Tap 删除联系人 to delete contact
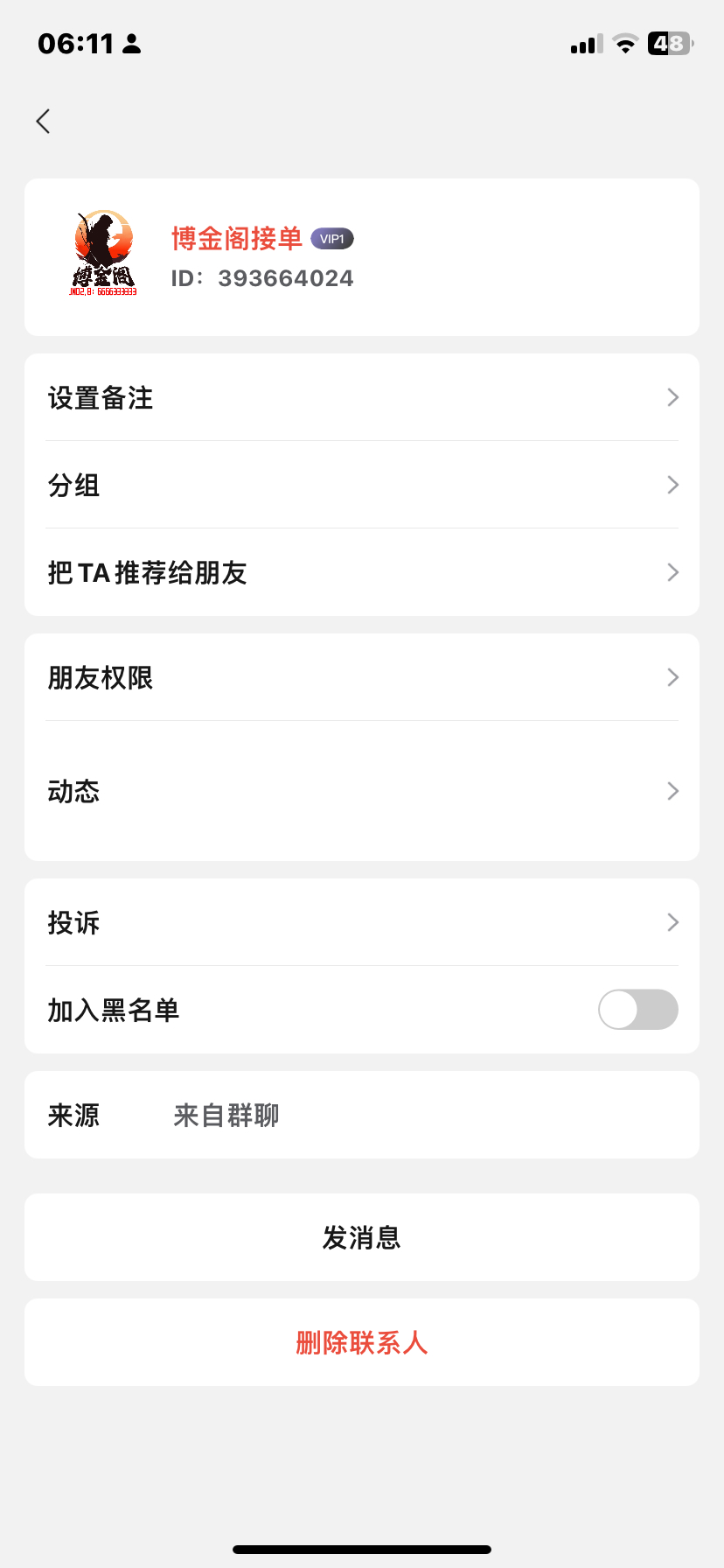This screenshot has width=724, height=1568. tap(362, 1342)
